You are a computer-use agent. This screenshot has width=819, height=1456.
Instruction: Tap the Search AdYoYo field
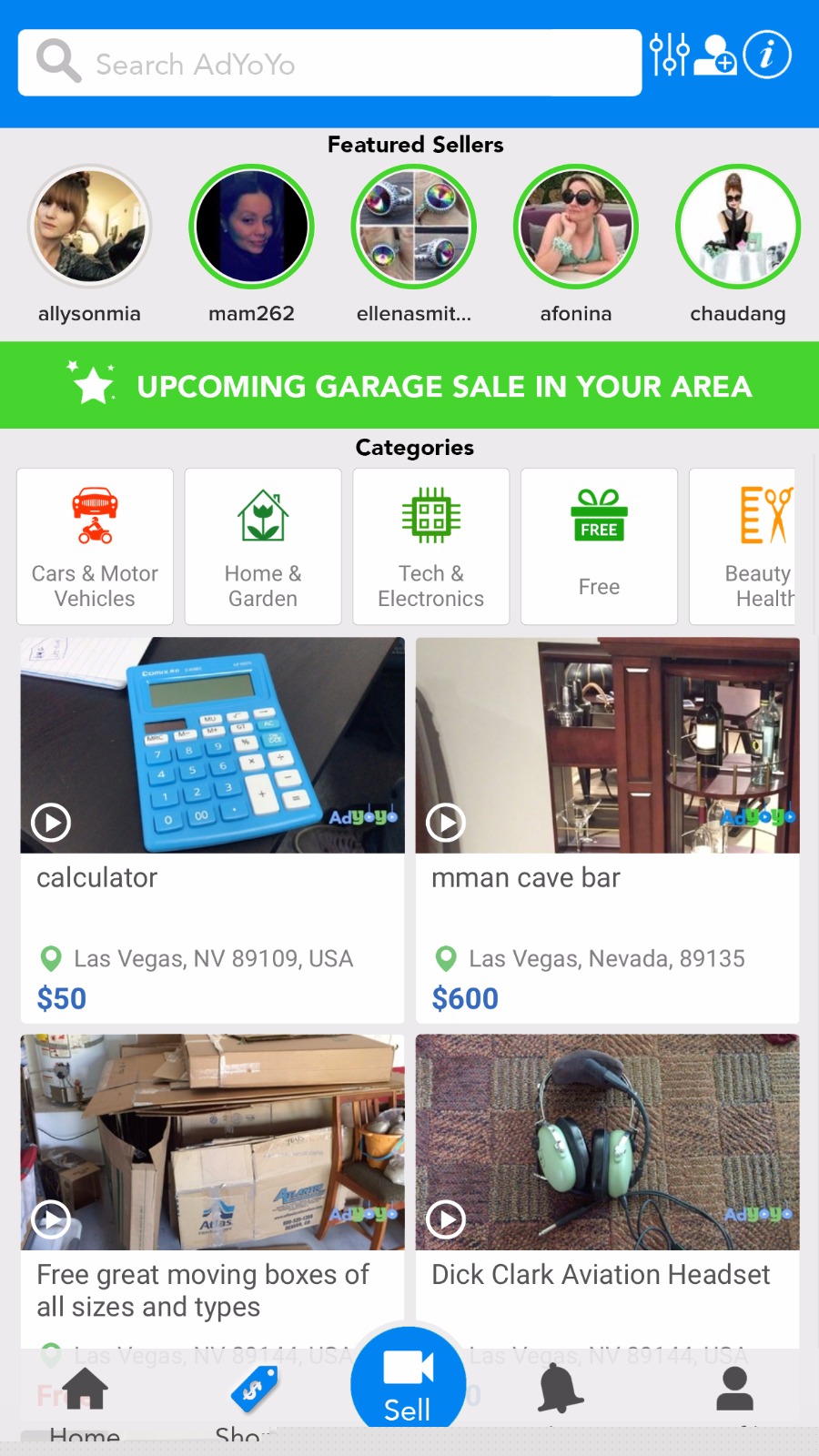[329, 64]
